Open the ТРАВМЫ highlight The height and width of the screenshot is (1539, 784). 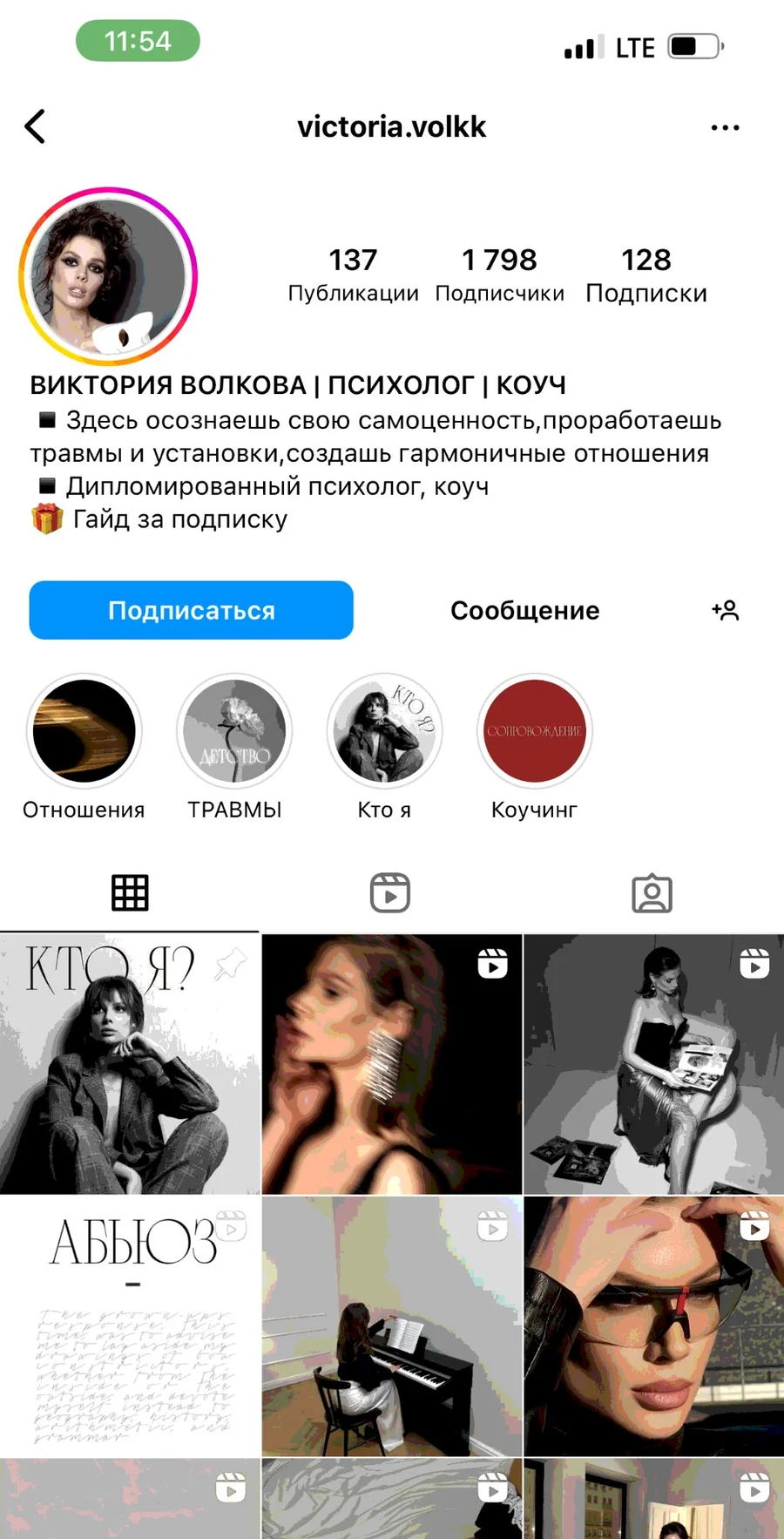[234, 748]
